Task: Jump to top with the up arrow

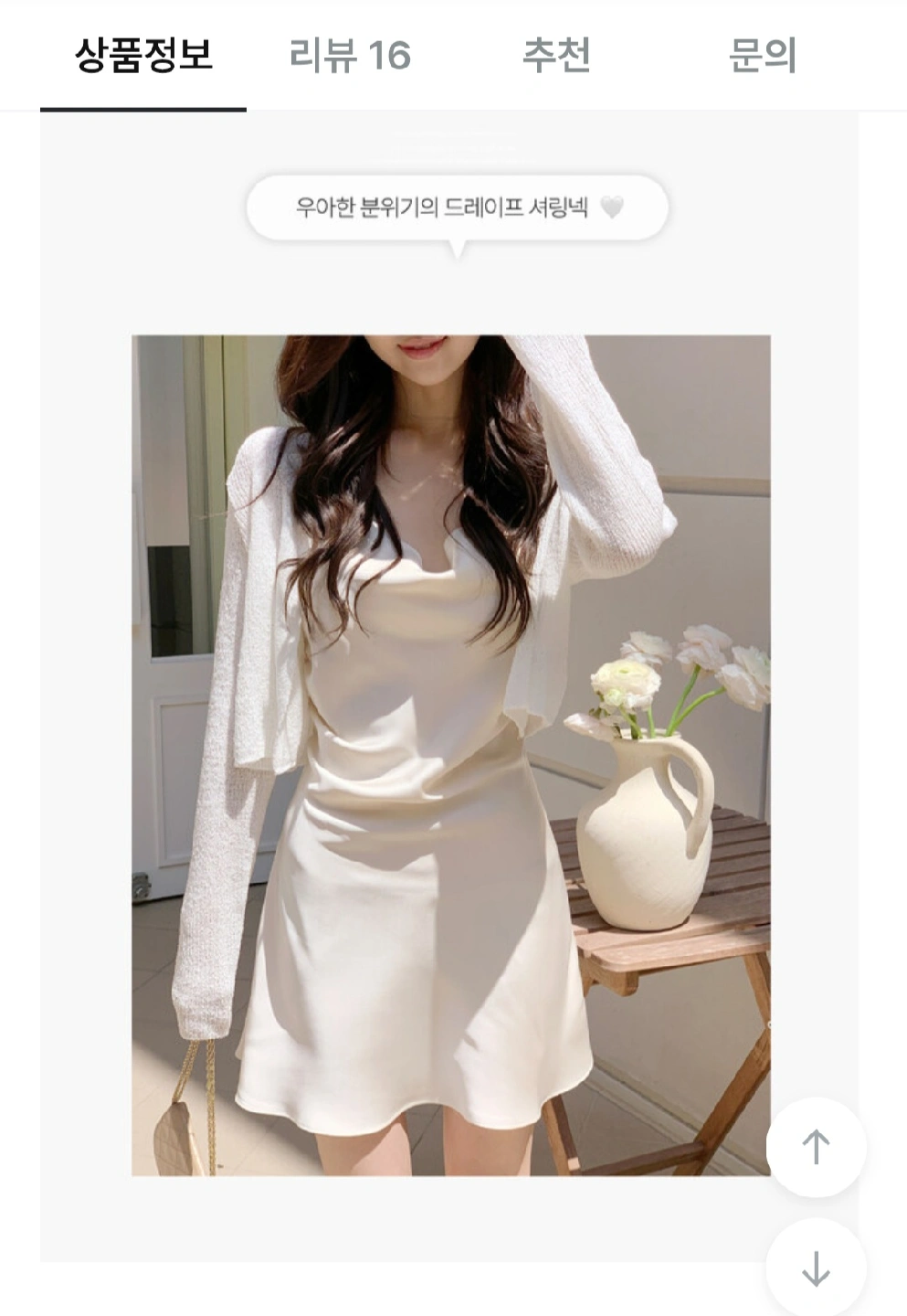Action: pos(816,1147)
